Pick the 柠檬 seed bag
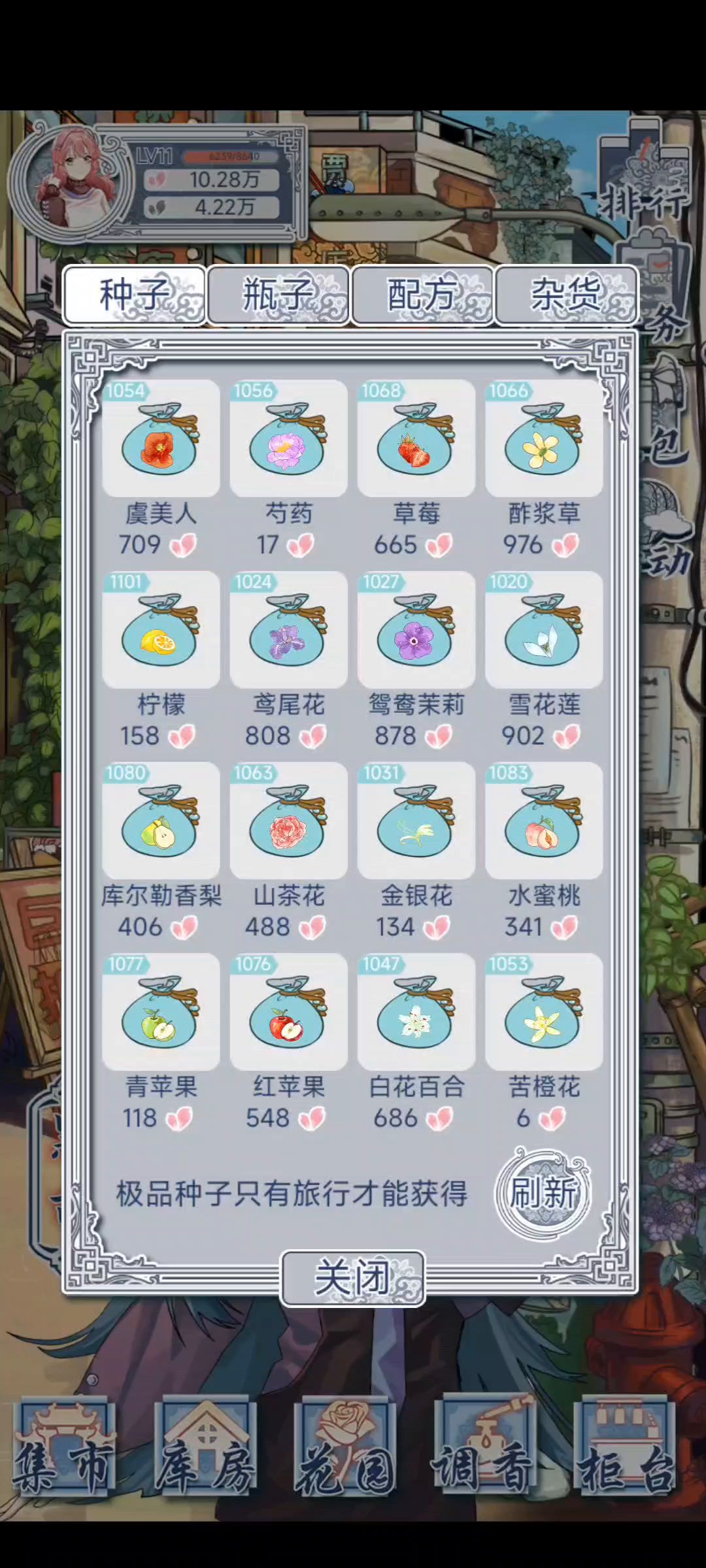This screenshot has width=706, height=1568. tap(161, 630)
